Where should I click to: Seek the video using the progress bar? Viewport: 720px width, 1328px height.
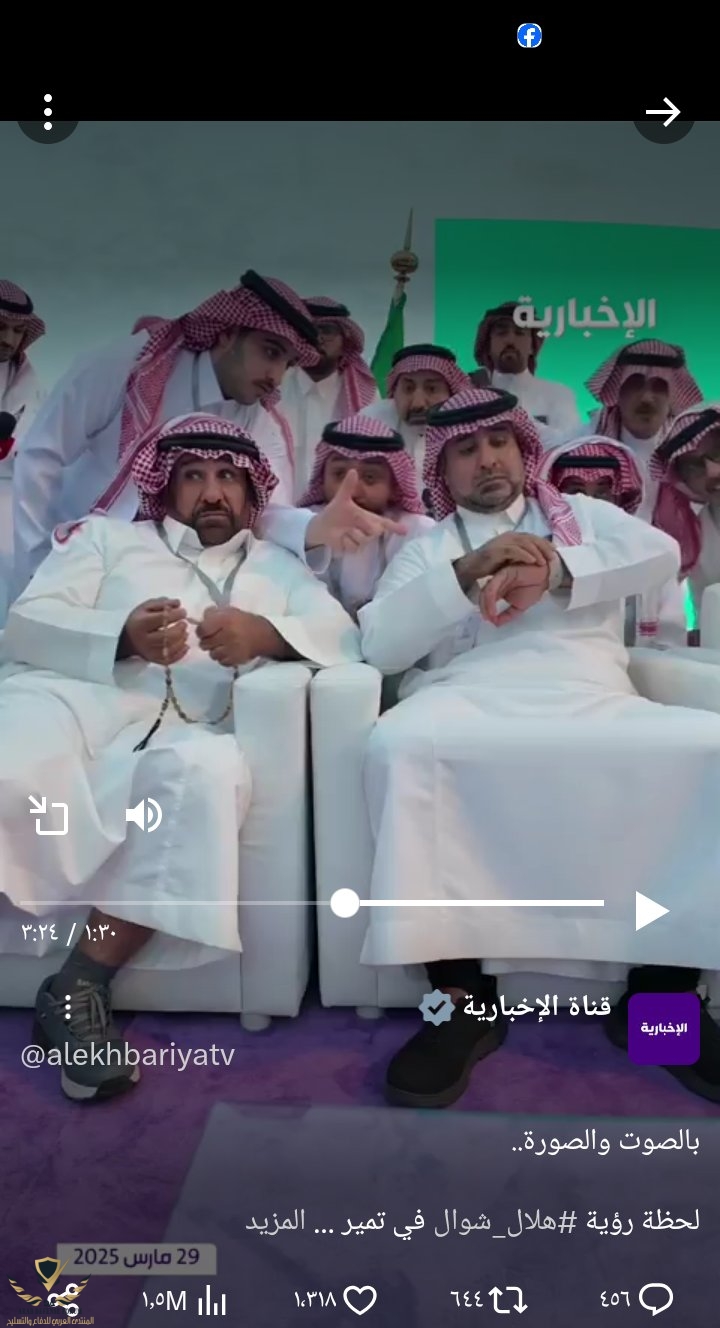point(345,903)
